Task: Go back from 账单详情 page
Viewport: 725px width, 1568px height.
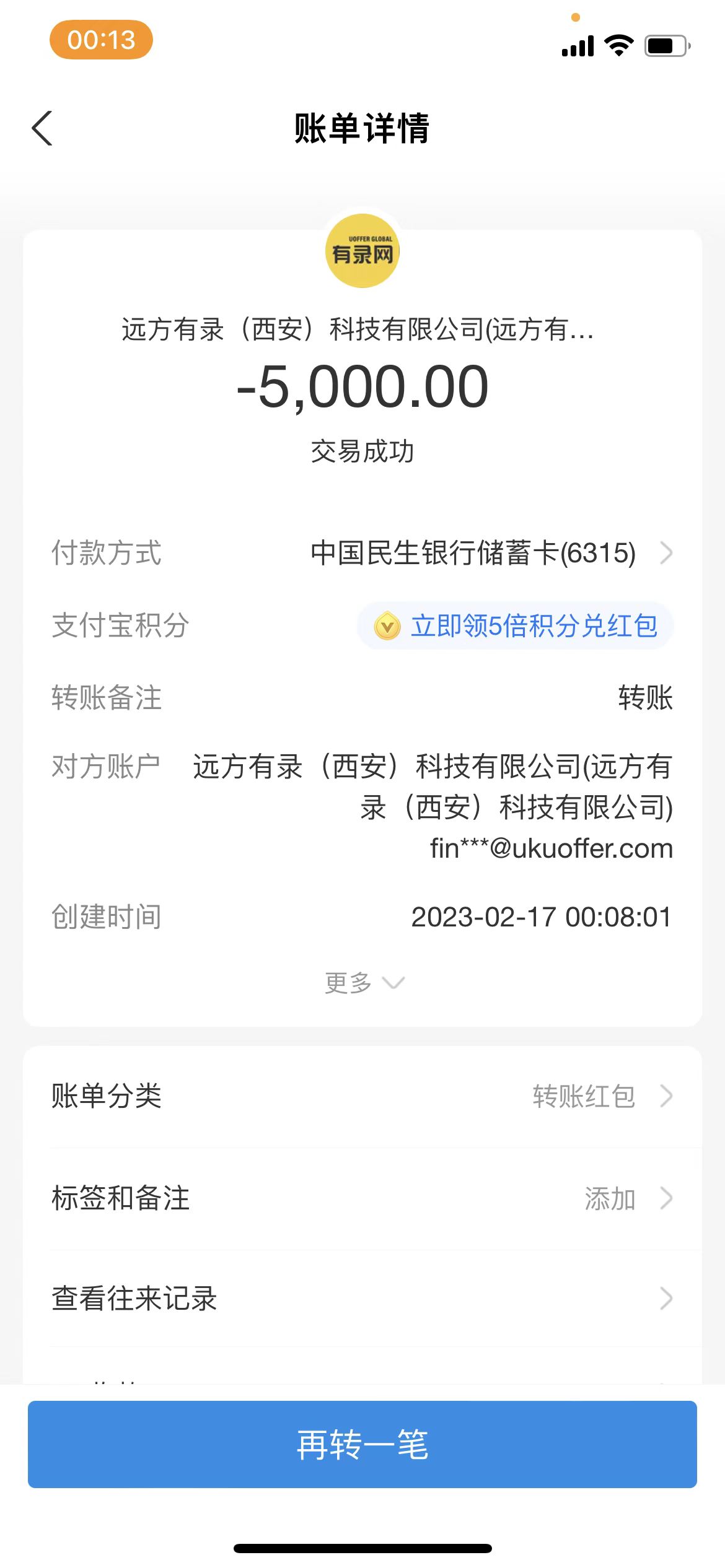Action: tap(42, 129)
